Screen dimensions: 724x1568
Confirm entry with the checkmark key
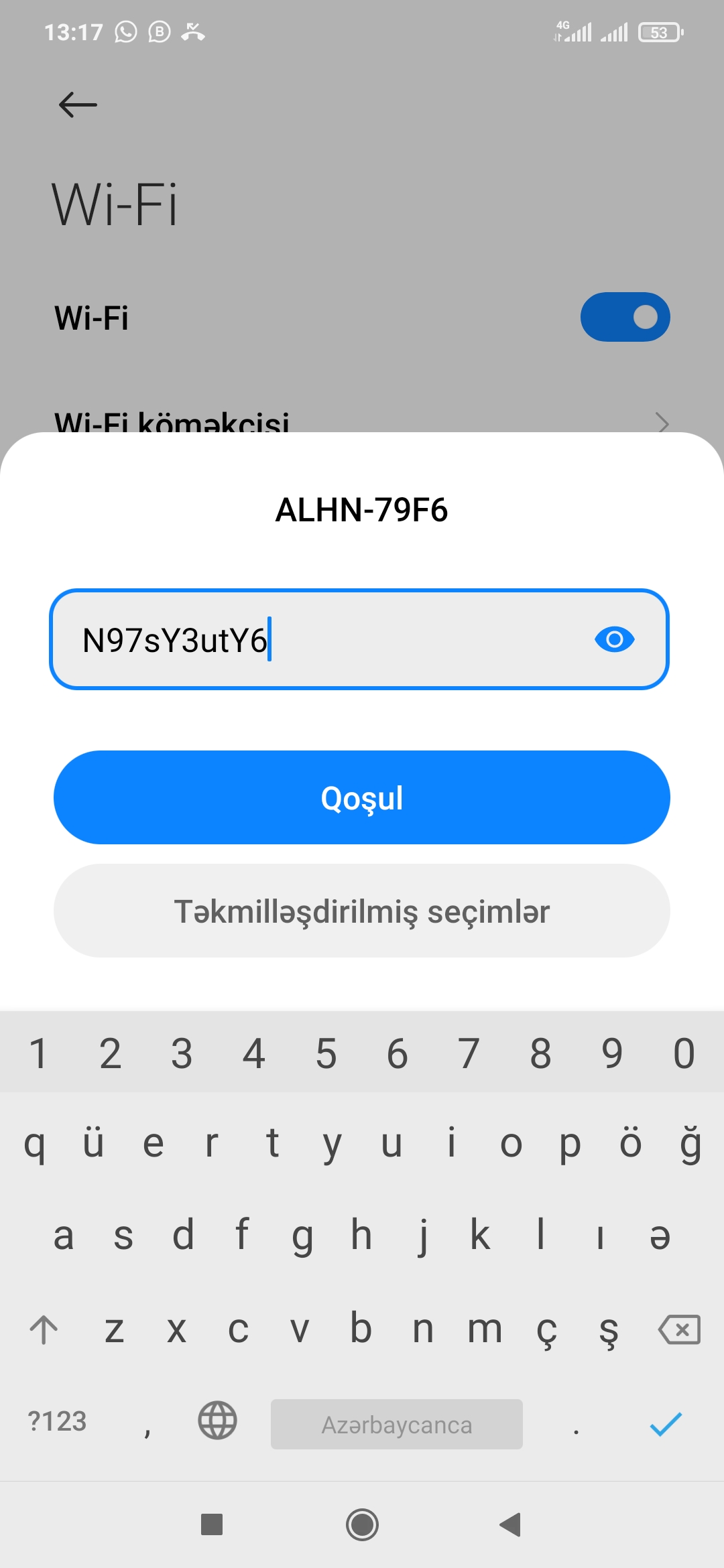point(666,1423)
